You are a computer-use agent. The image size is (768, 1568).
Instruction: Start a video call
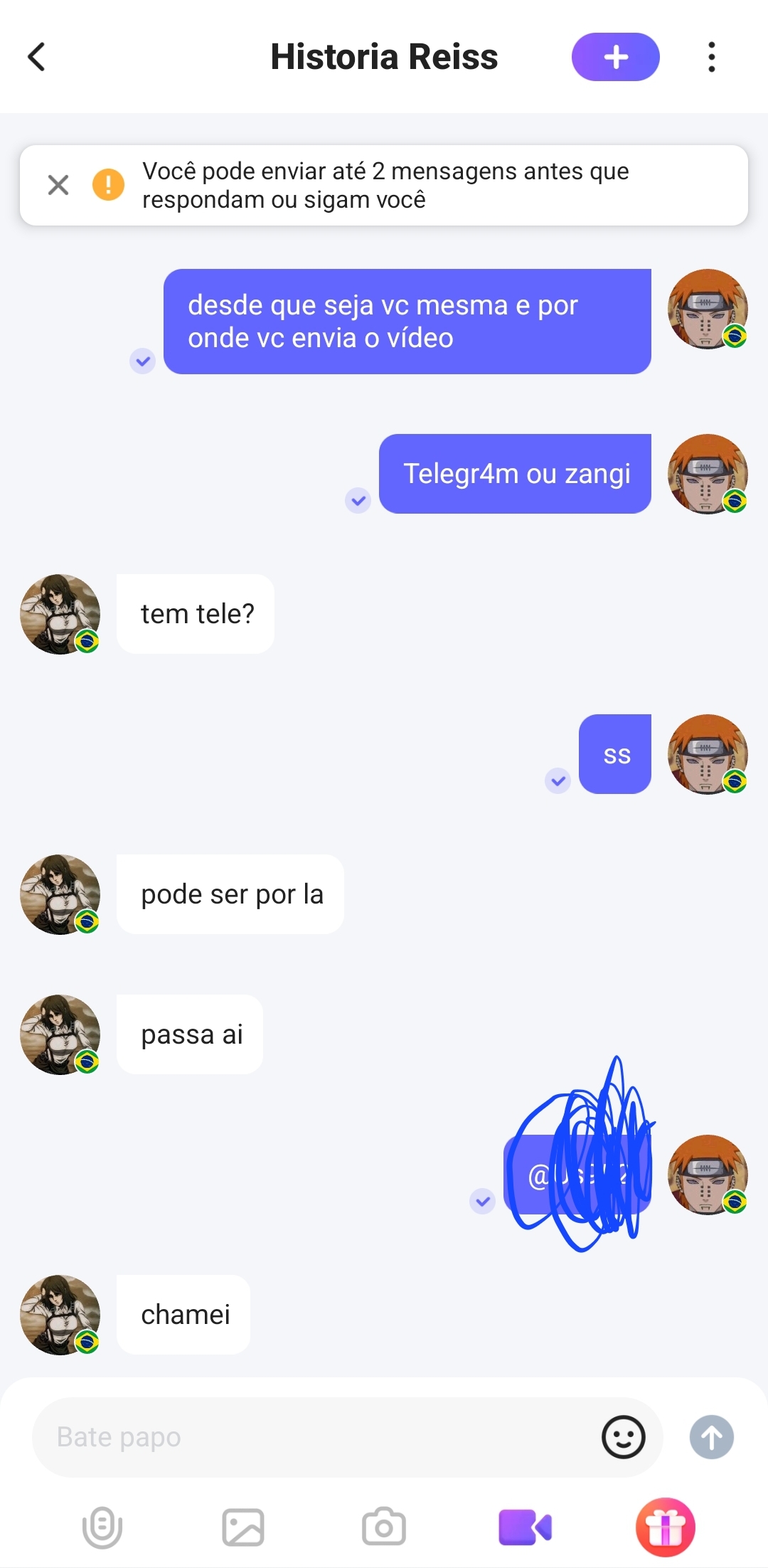coord(525,1527)
